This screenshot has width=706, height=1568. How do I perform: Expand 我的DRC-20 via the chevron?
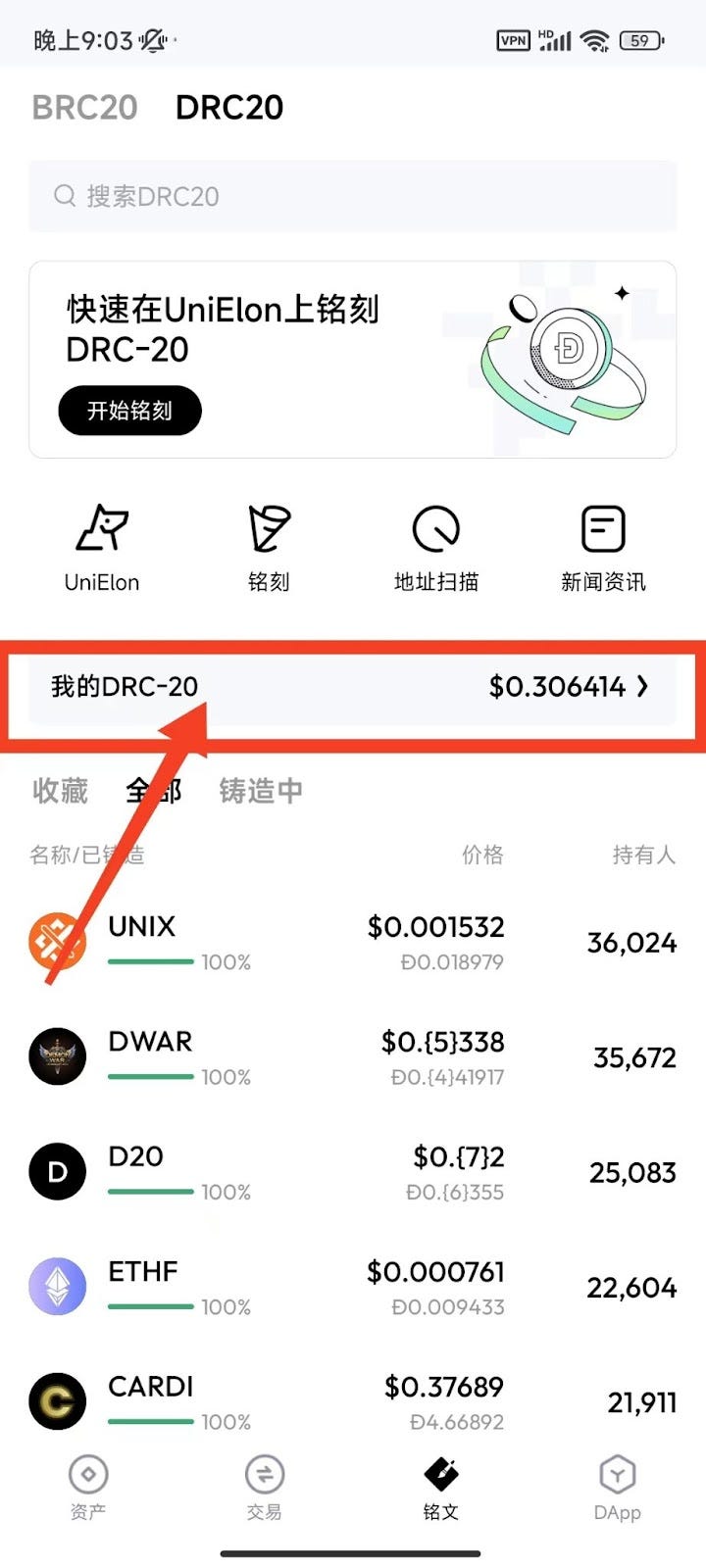click(643, 687)
